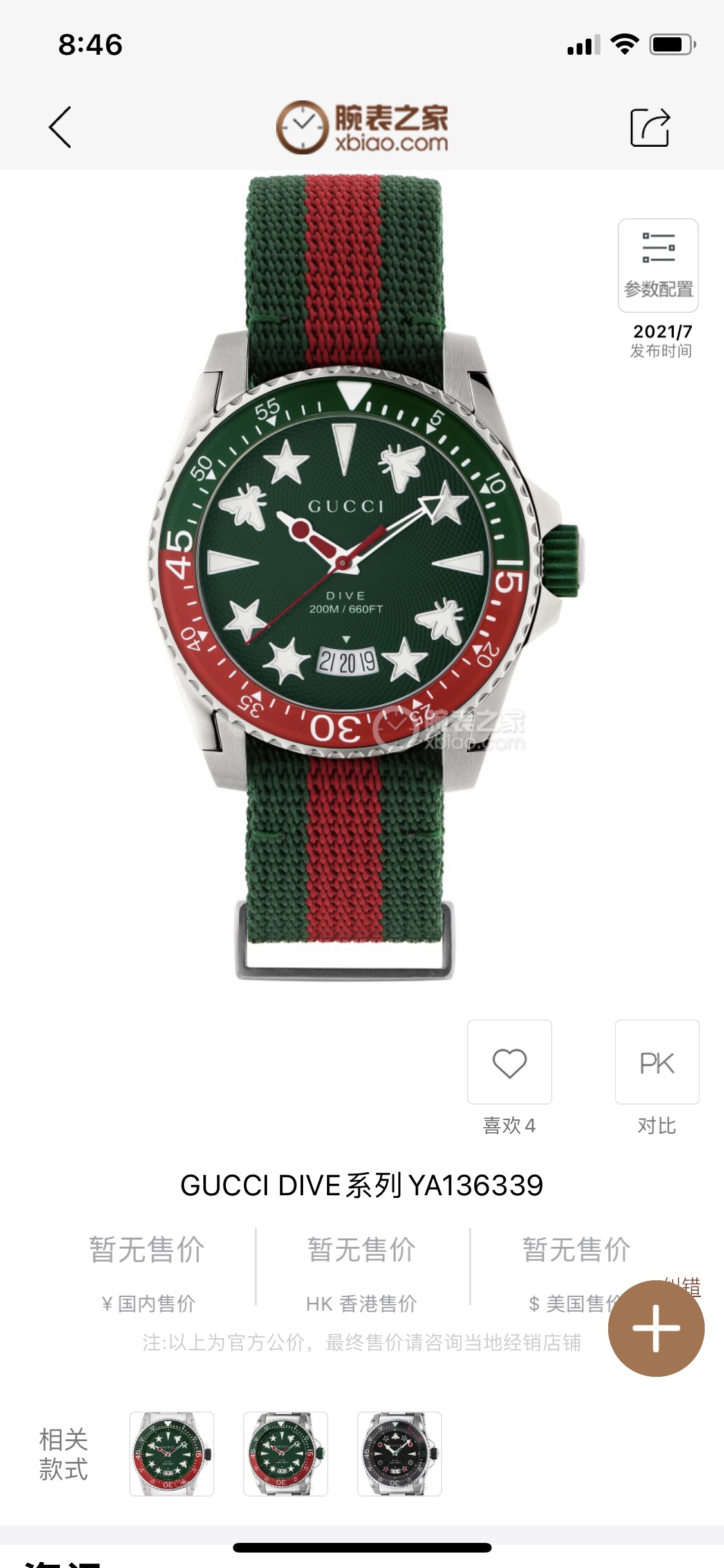Share this Gucci Dive watch page
The image size is (724, 1568).
pyautogui.click(x=649, y=127)
